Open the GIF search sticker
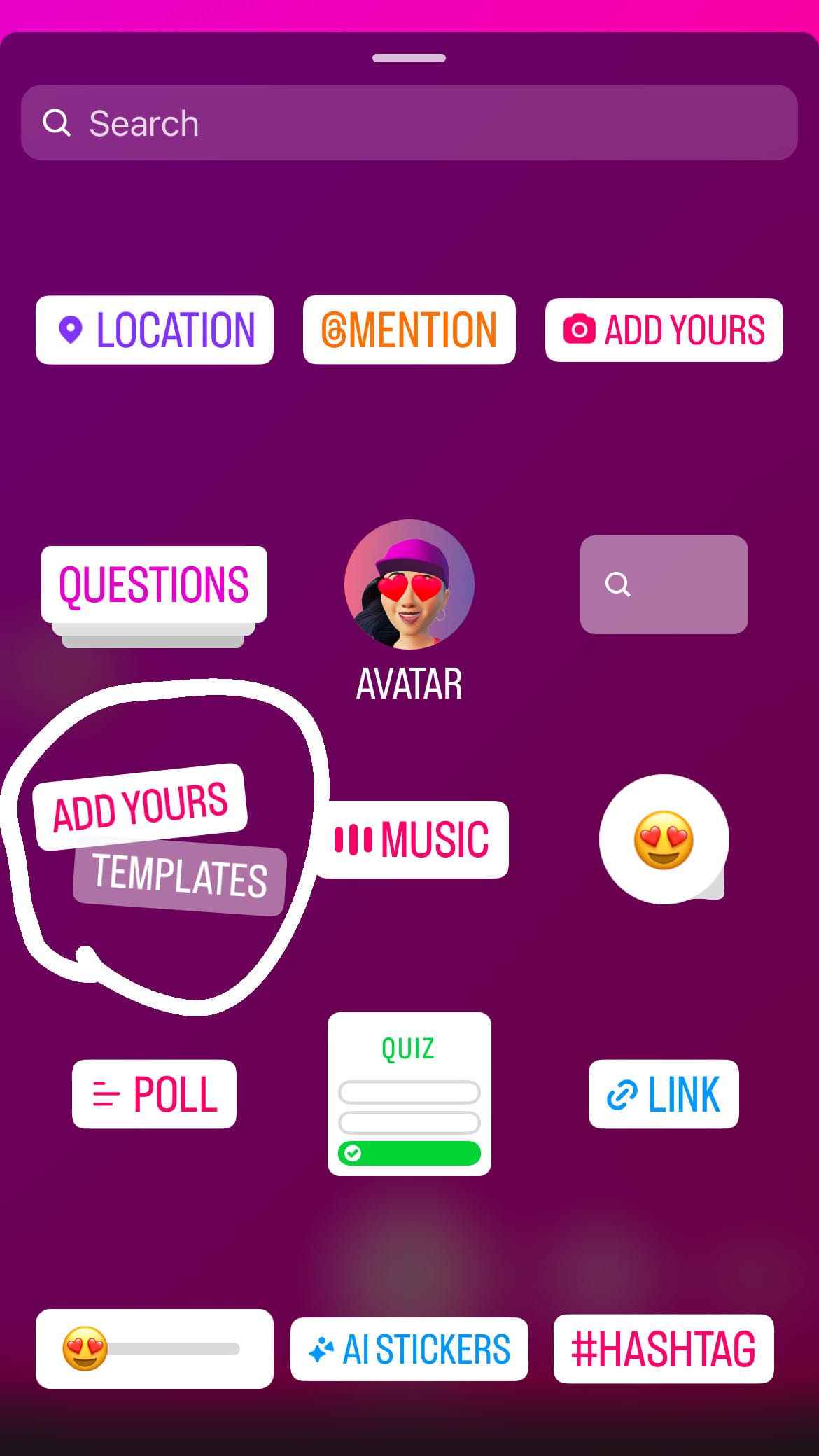This screenshot has width=819, height=1456. 663,585
